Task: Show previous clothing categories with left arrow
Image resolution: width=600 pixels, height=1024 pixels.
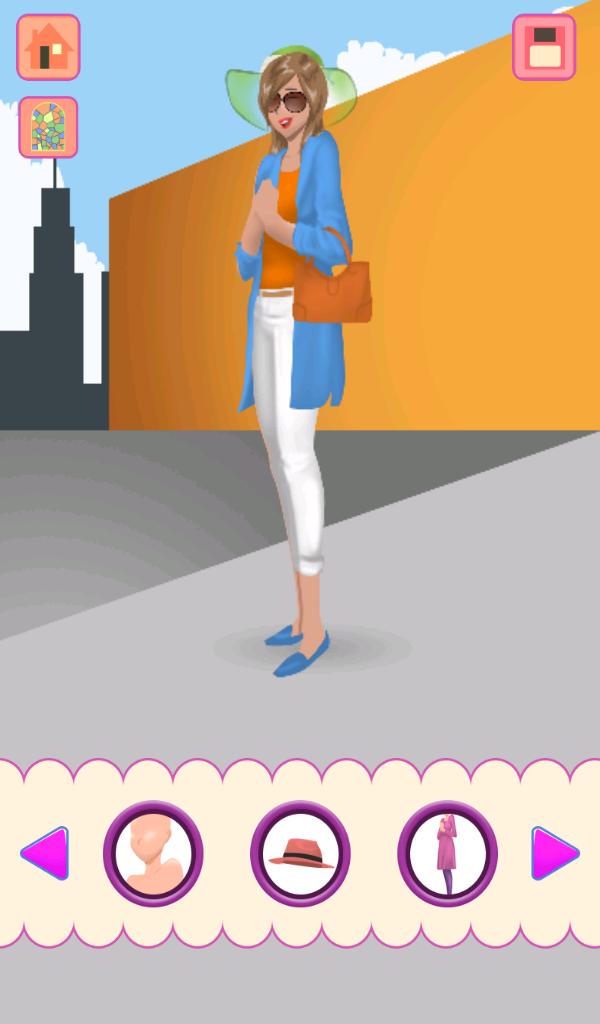Action: pos(45,853)
